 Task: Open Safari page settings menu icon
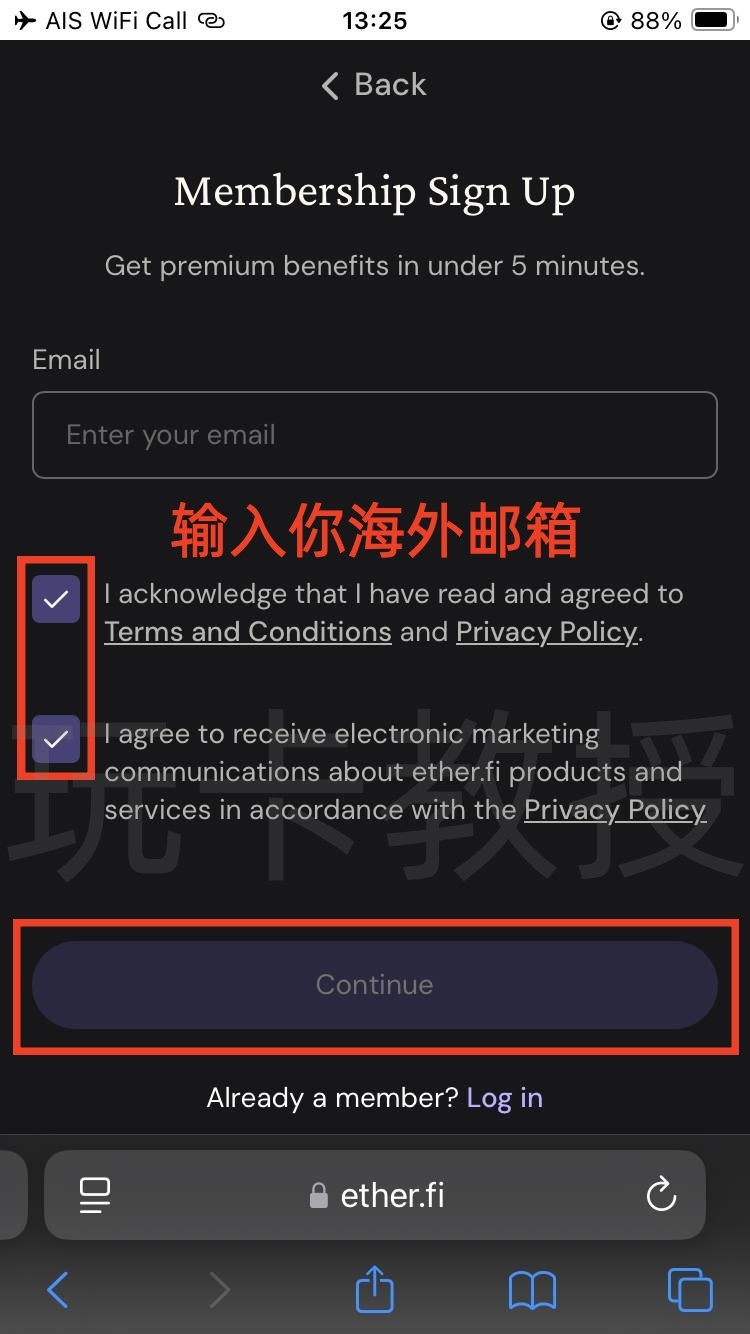tap(95, 1195)
